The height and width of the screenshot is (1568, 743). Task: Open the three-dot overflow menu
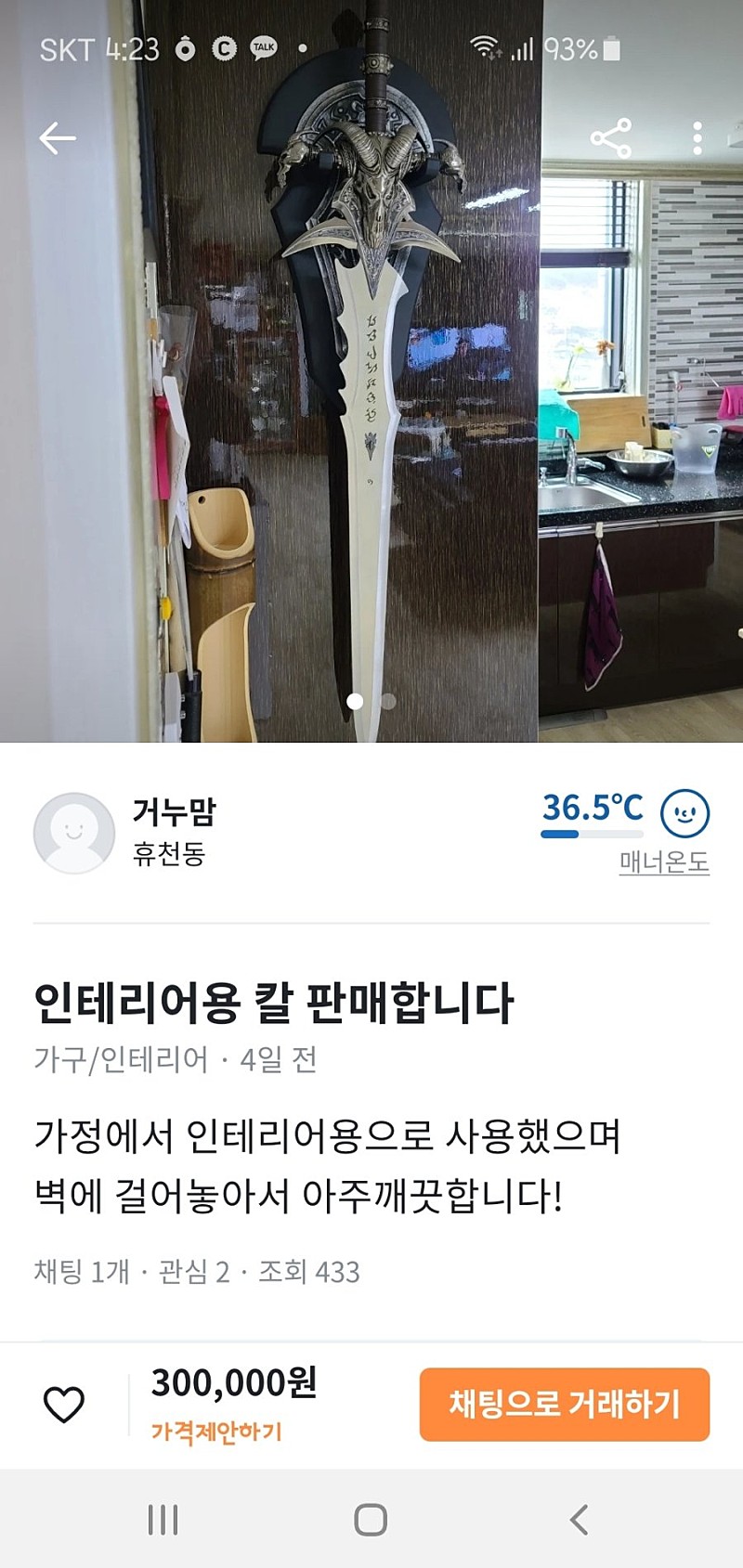point(697,138)
